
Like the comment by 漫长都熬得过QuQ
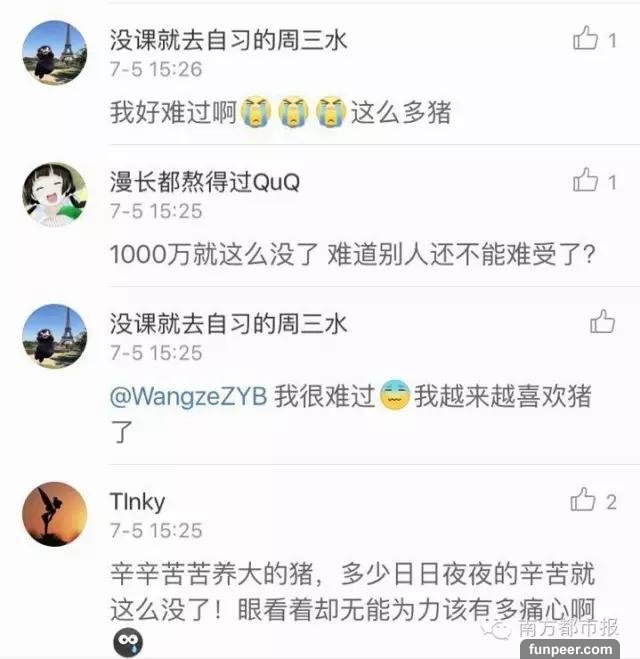click(x=585, y=181)
